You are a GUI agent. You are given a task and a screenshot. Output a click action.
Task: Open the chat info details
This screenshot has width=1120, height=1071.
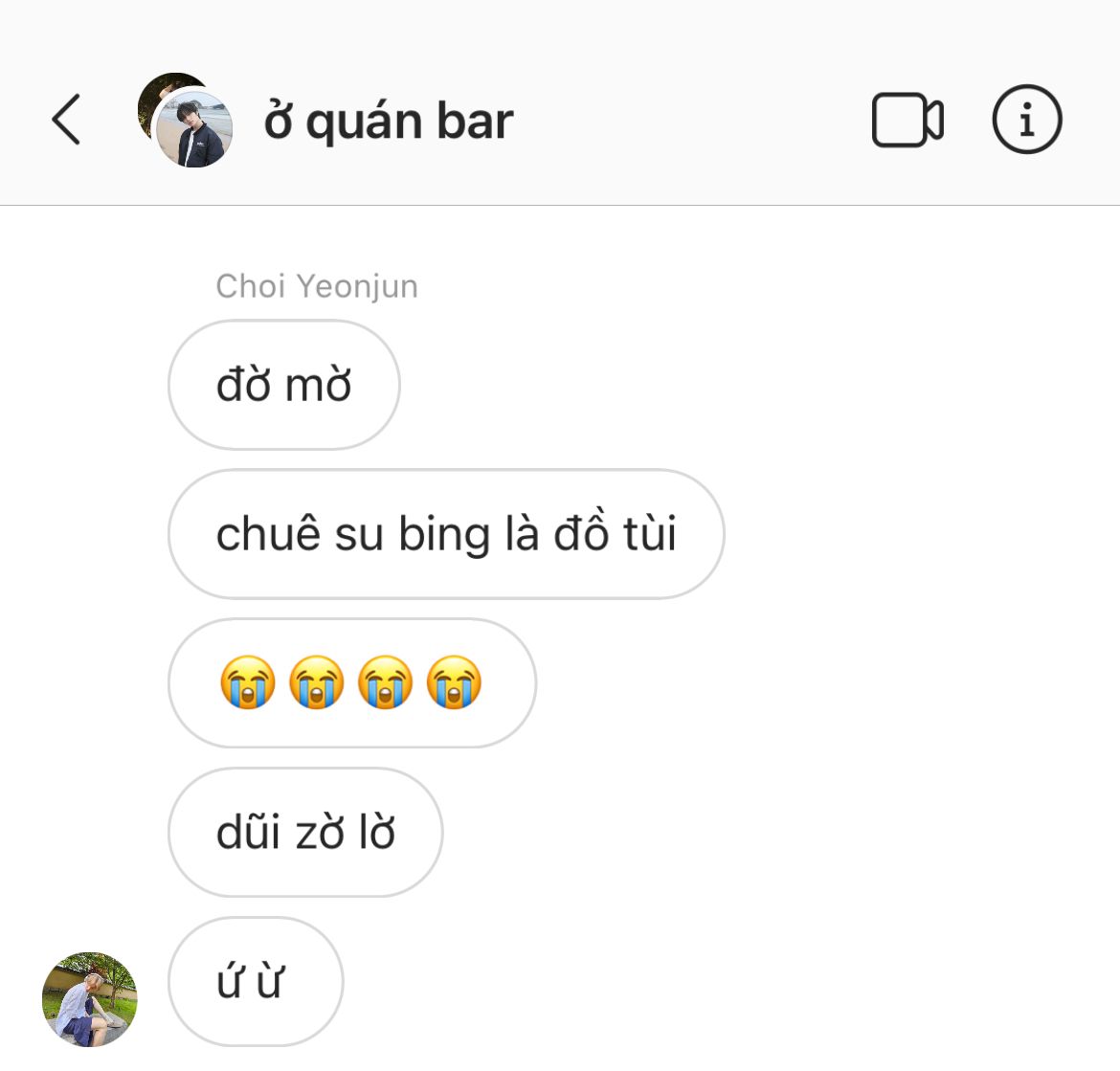point(1027,120)
